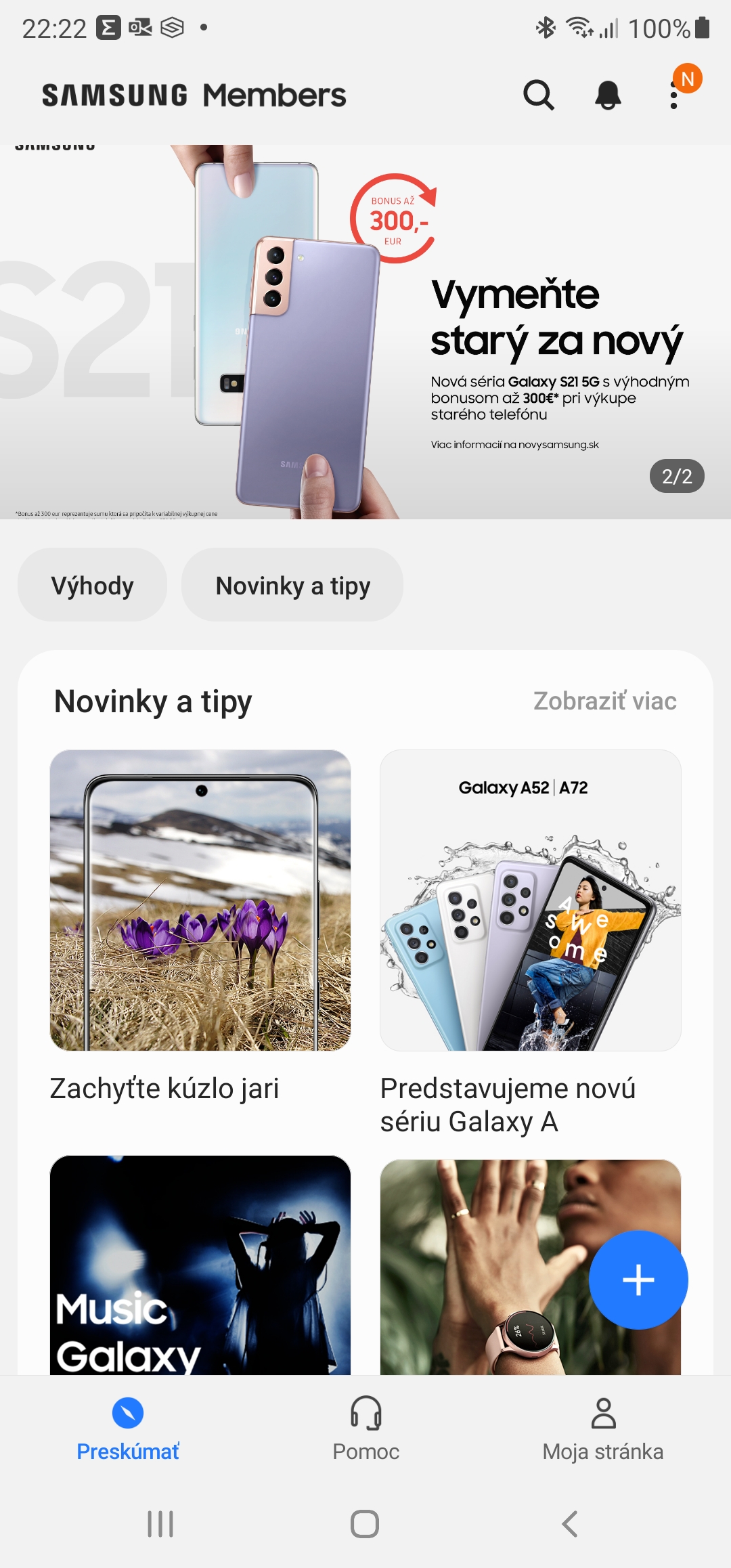Open the overflow menu

(x=673, y=95)
